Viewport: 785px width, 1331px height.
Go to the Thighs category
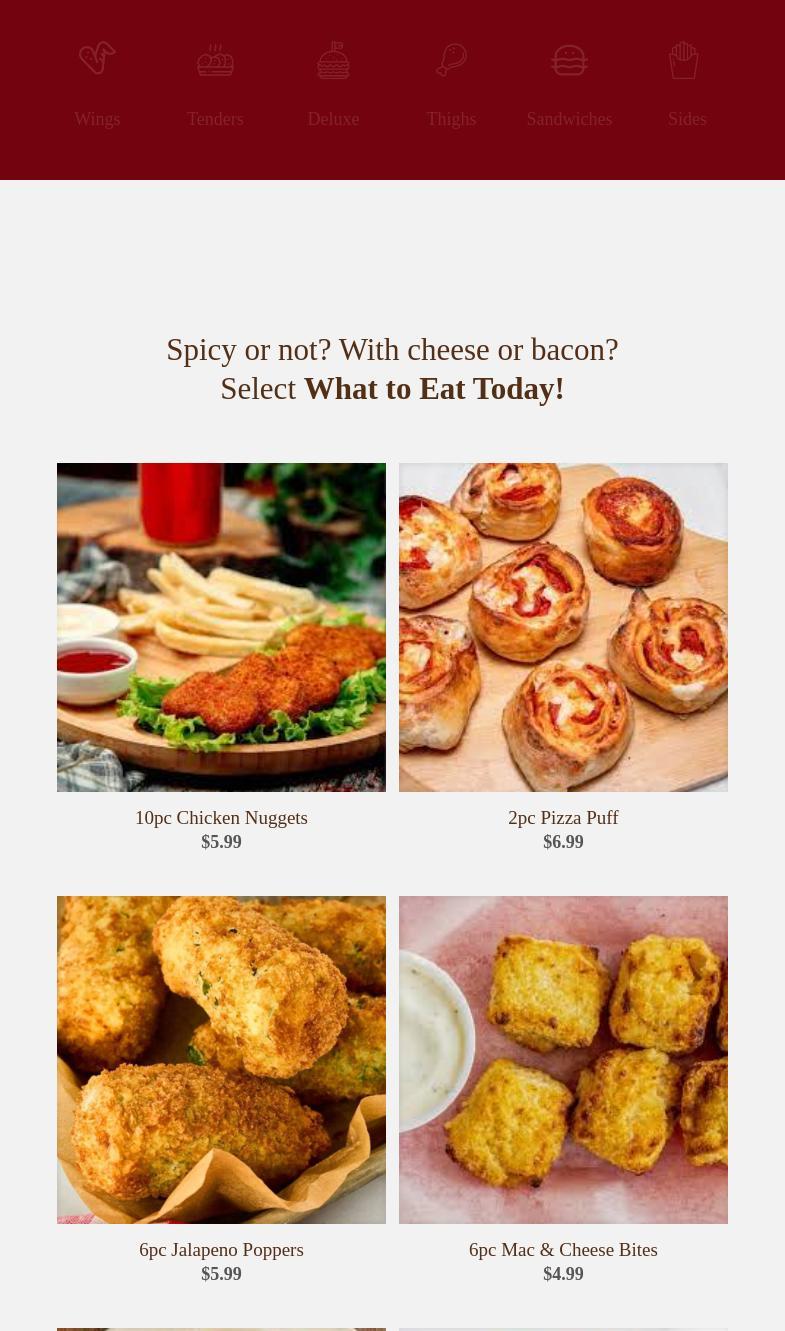point(451,85)
